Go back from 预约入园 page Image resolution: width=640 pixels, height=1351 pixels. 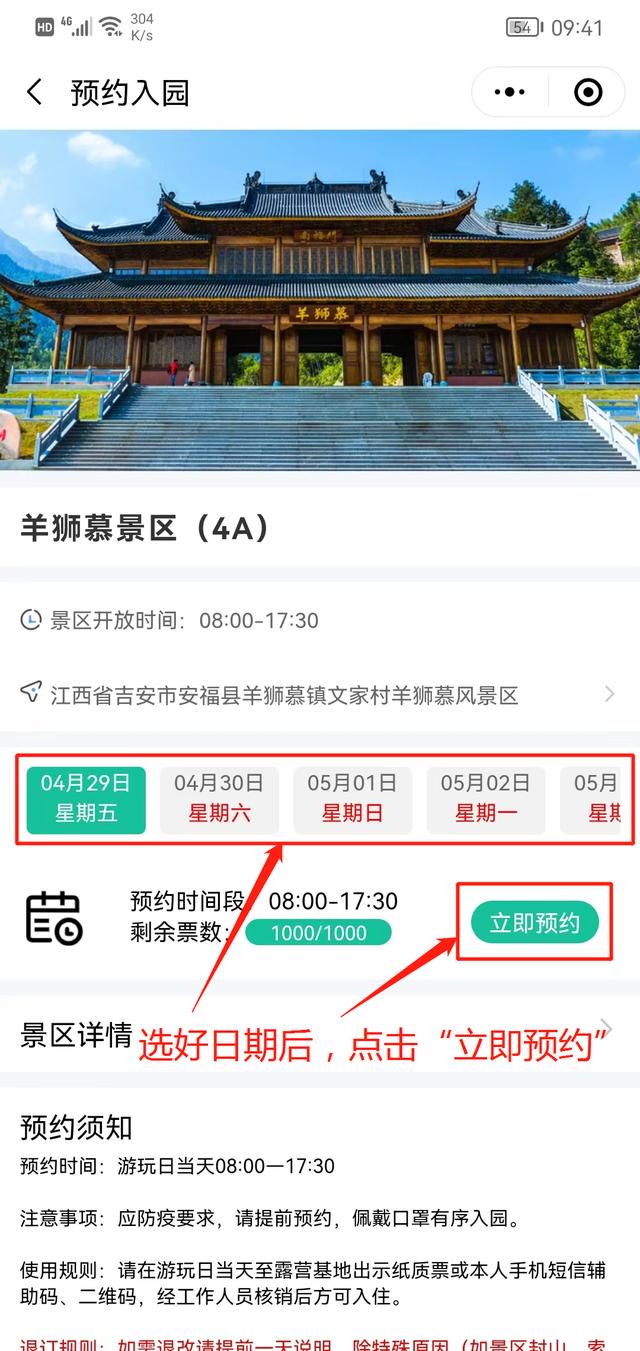click(x=34, y=93)
